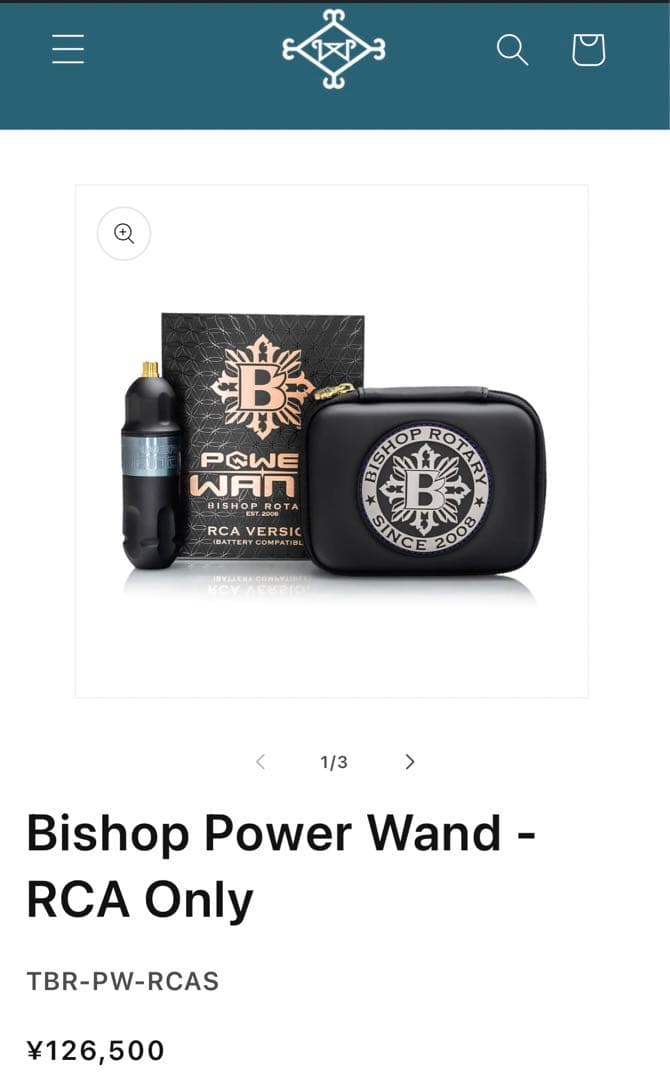Open the hamburger navigation menu
Viewport: 670px width, 1080px height.
68,48
